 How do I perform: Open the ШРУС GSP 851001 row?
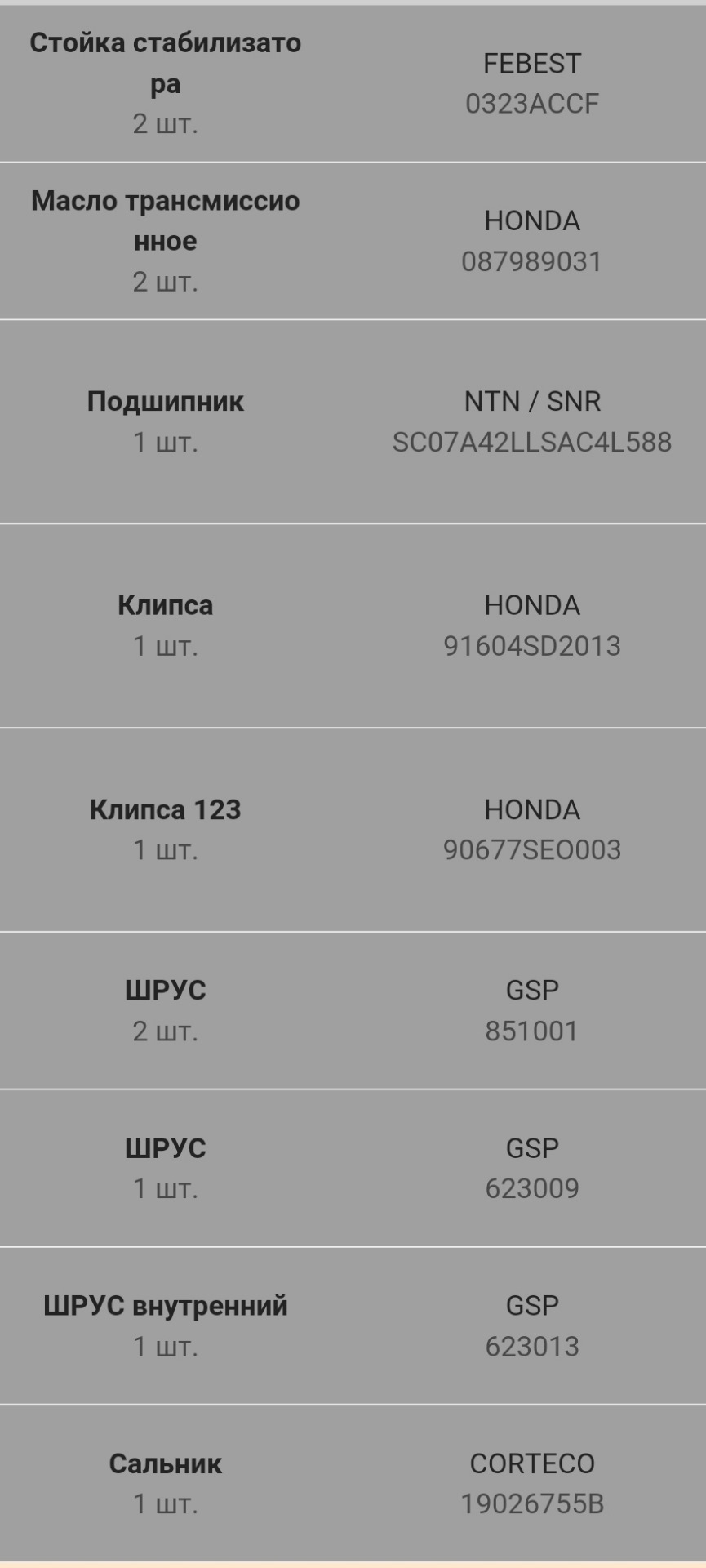[x=353, y=1010]
